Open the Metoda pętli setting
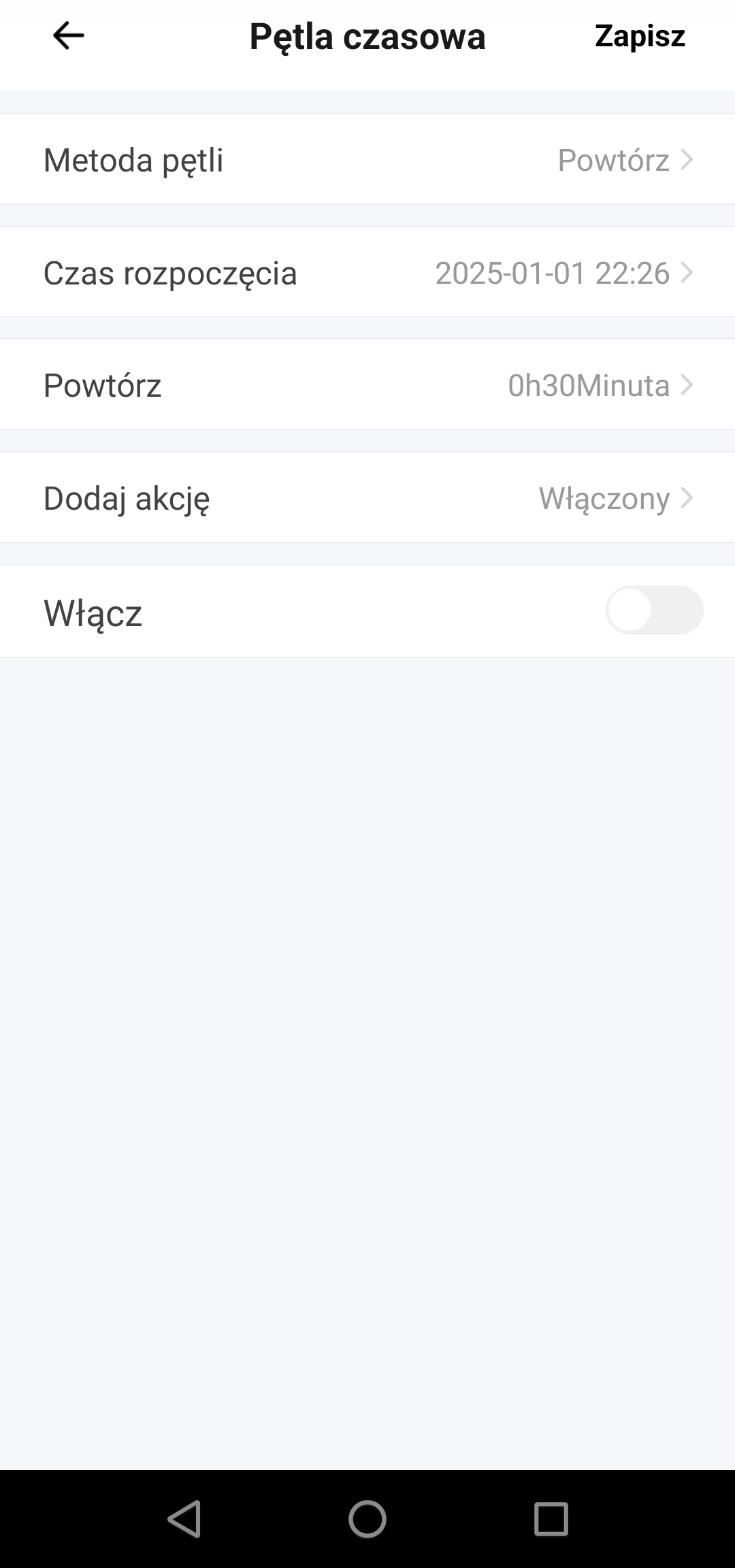 pos(367,160)
